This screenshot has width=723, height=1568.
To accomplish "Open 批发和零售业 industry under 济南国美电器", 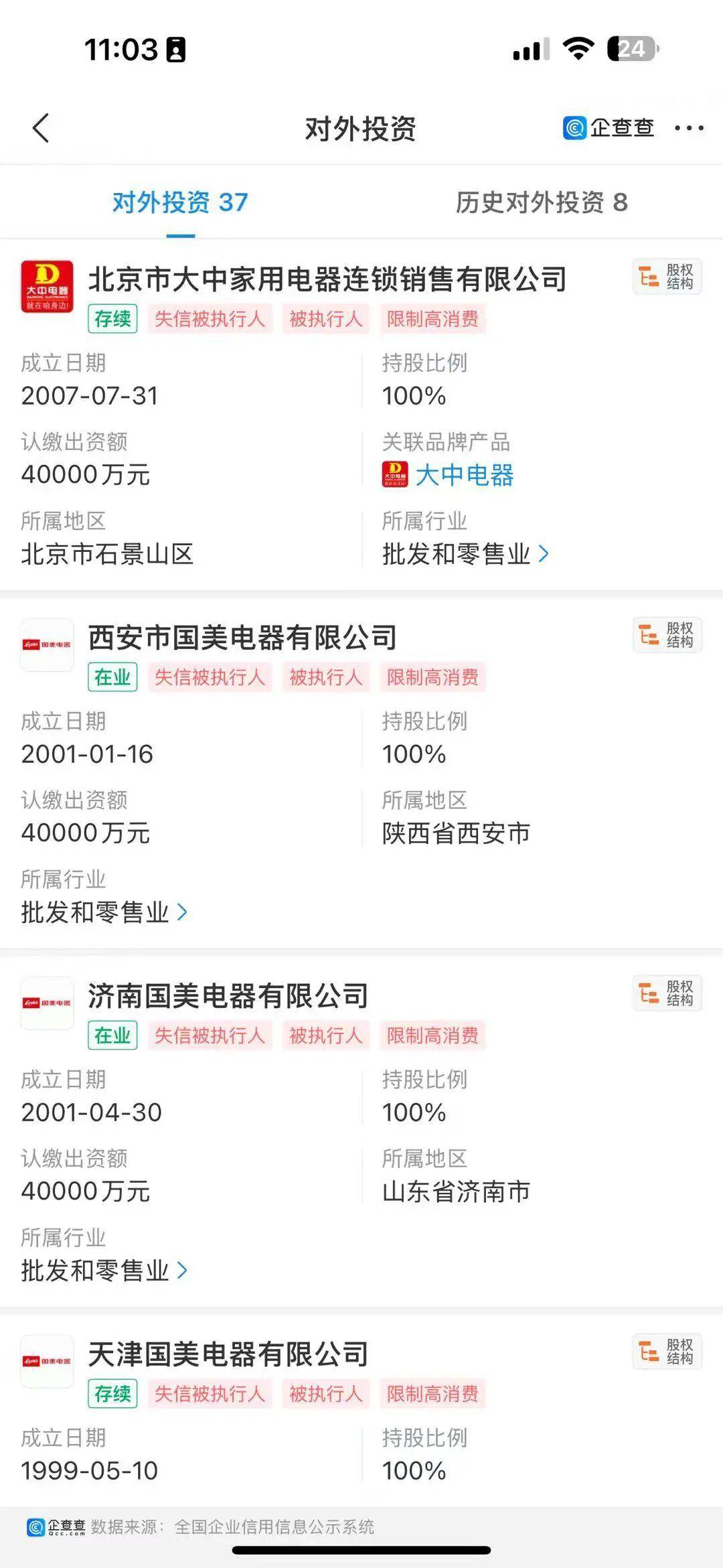I will (x=104, y=1271).
